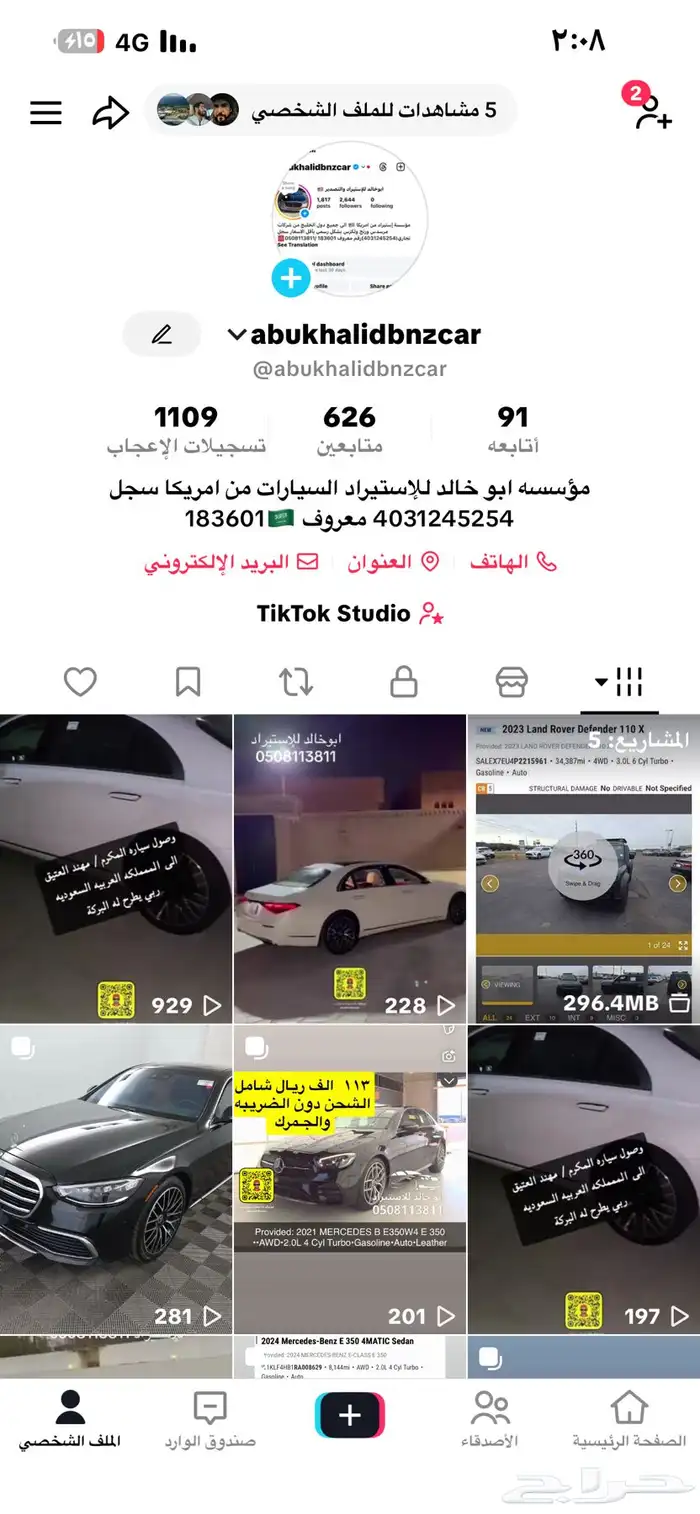
Task: Switch to the saved bookmarks tab
Action: 188,683
